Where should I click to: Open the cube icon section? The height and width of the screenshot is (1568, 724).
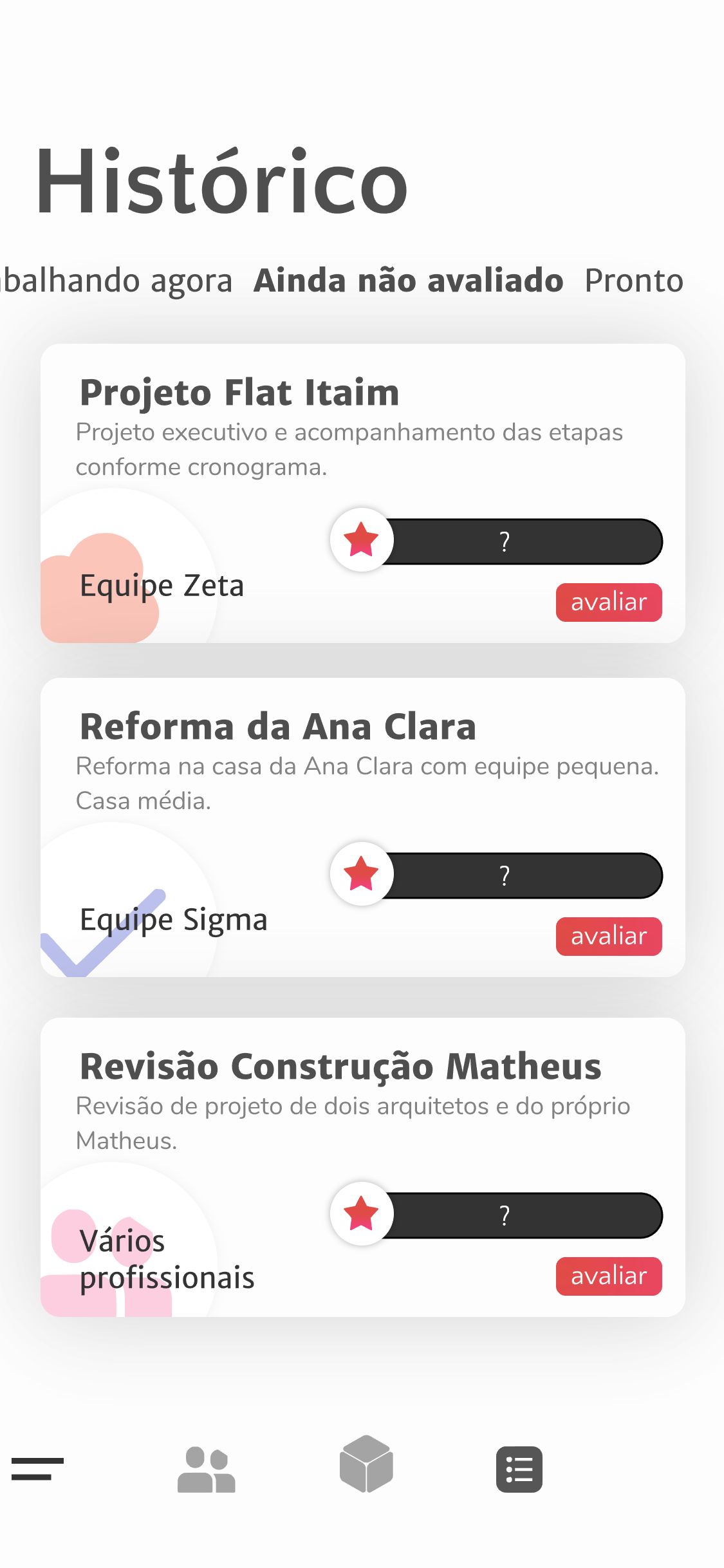click(x=366, y=1464)
